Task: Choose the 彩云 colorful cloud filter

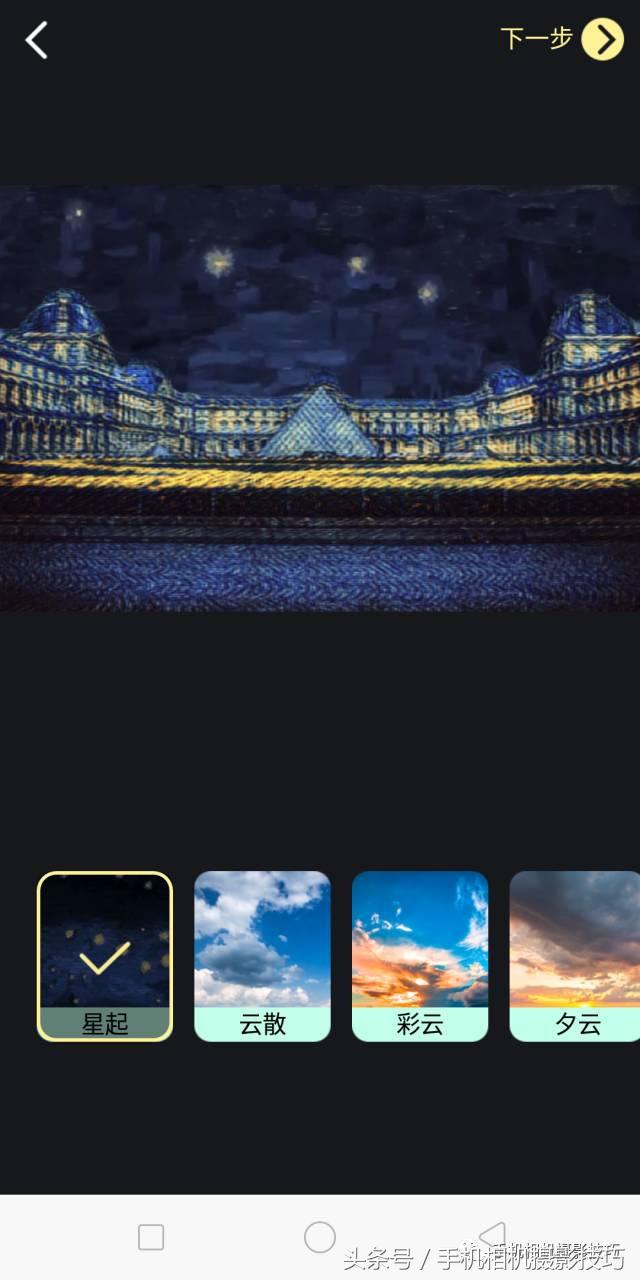Action: tap(420, 955)
